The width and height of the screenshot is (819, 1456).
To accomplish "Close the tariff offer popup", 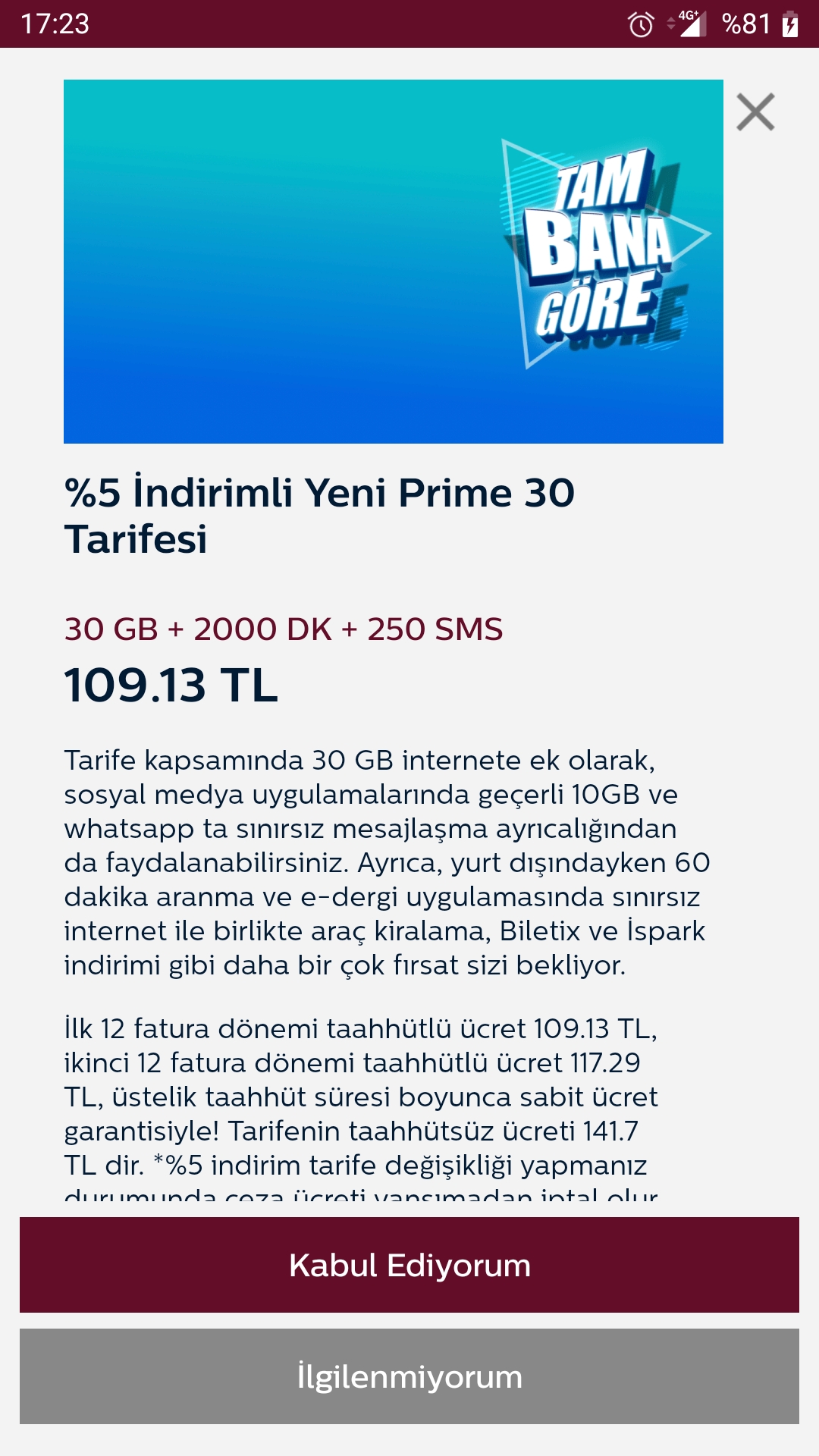I will click(755, 112).
